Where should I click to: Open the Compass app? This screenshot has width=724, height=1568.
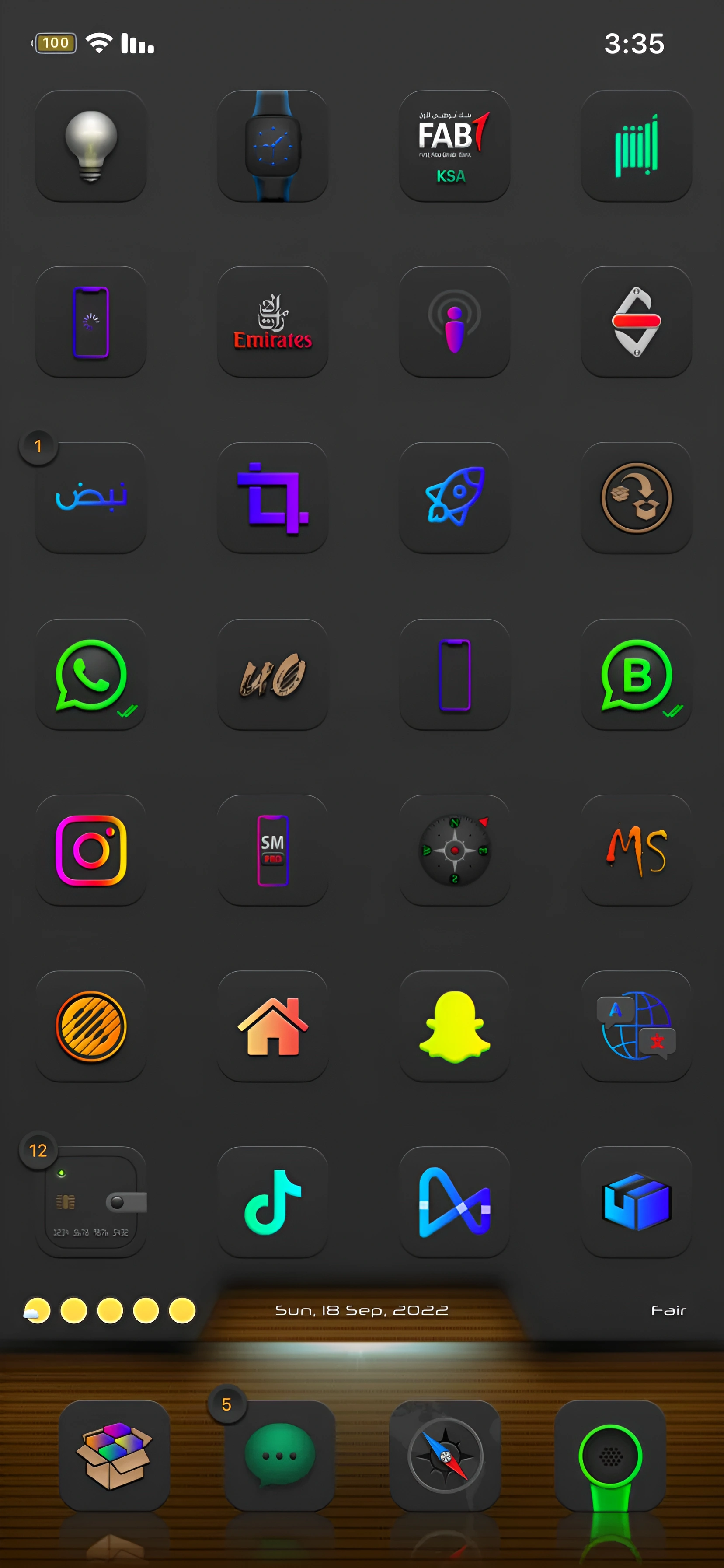click(454, 850)
